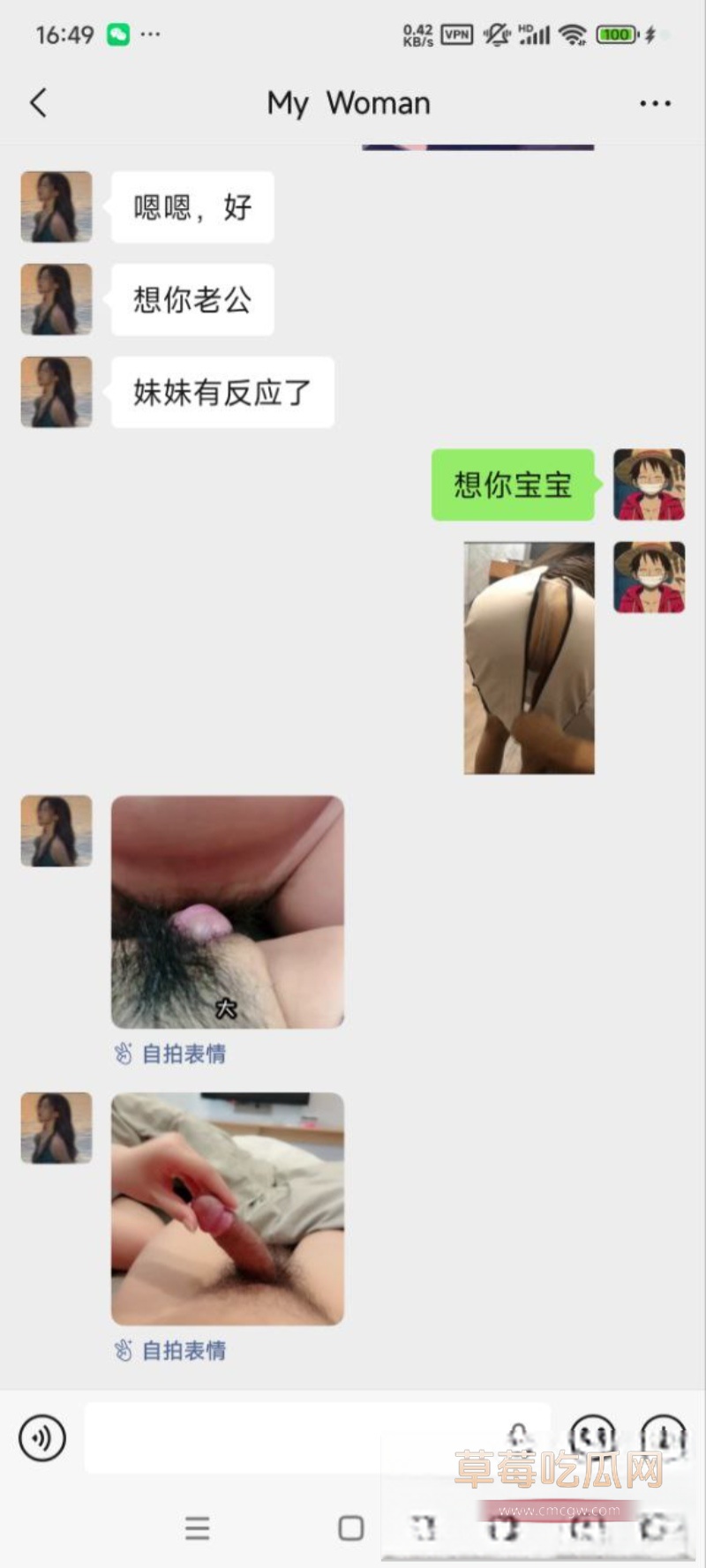The image size is (706, 1568).
Task: Switch to voice input mode
Action: [x=40, y=1437]
